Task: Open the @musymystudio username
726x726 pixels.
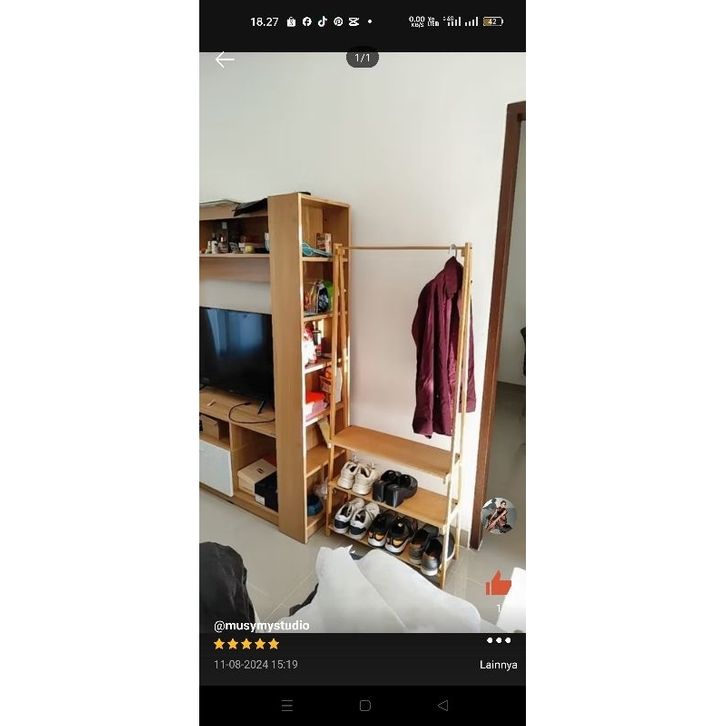Action: tap(261, 626)
